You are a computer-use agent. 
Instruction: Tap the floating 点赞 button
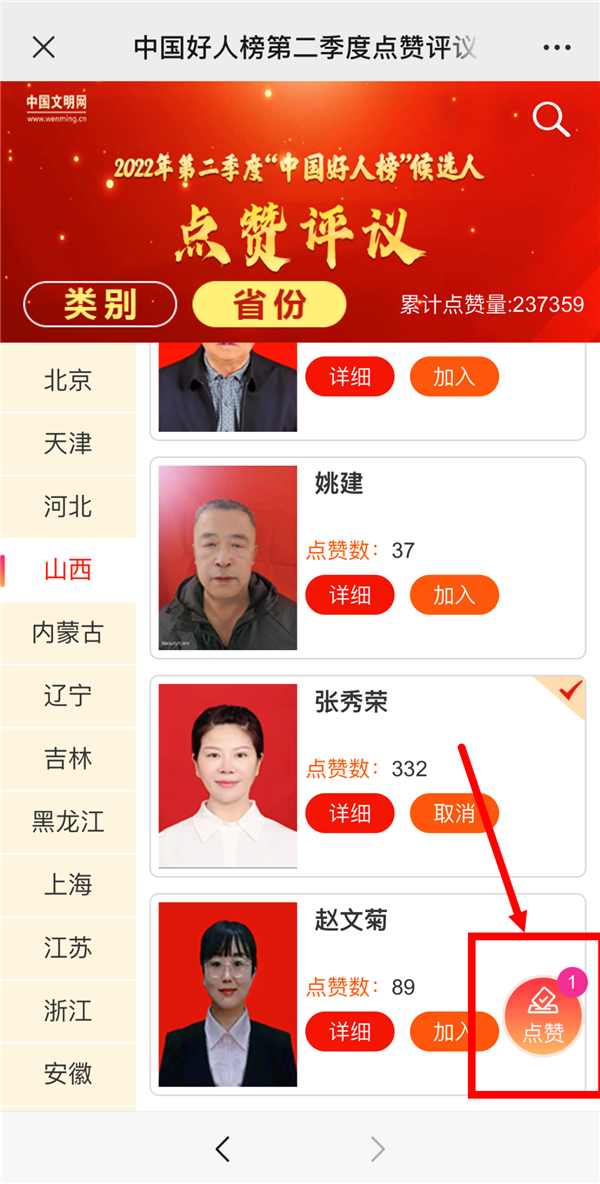[x=542, y=1017]
